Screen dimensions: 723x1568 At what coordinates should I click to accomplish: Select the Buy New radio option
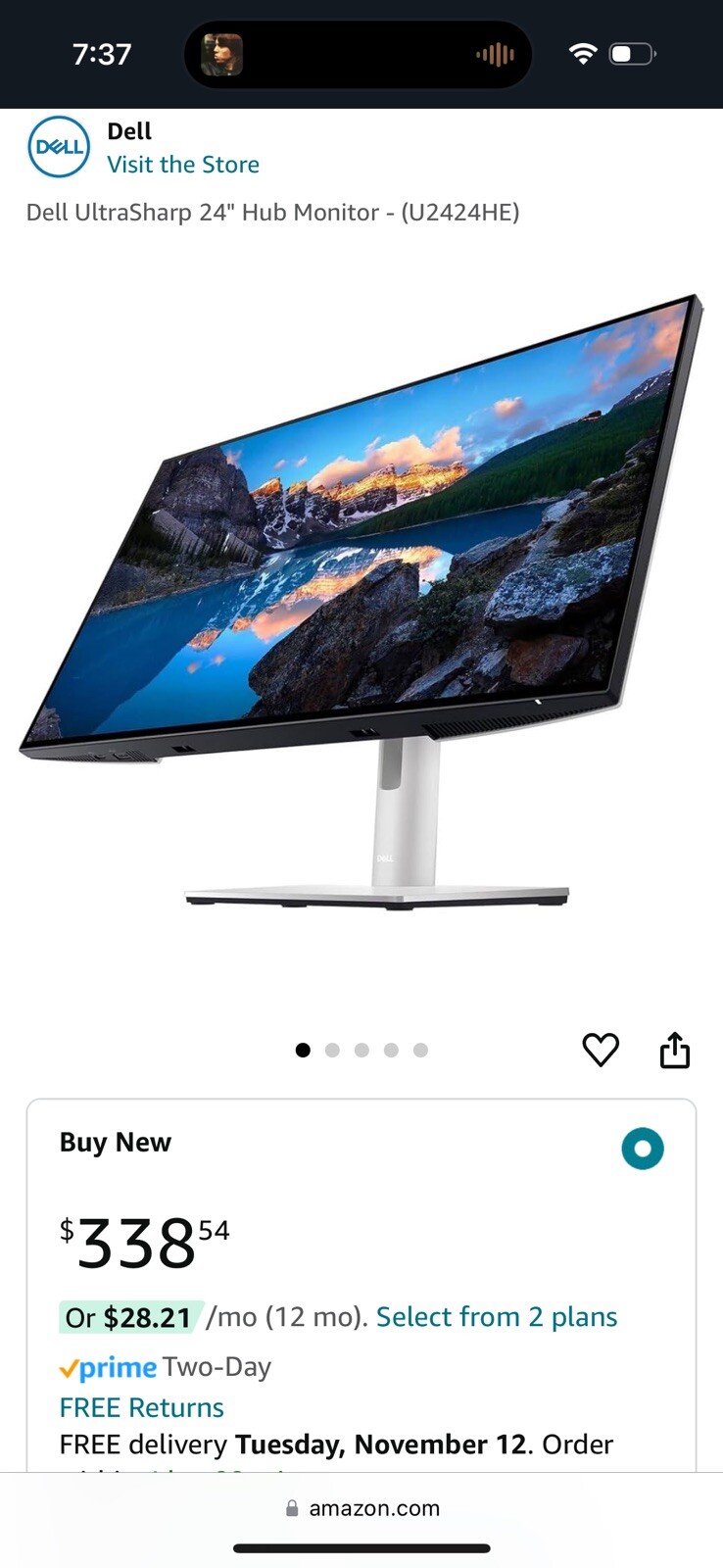643,1149
